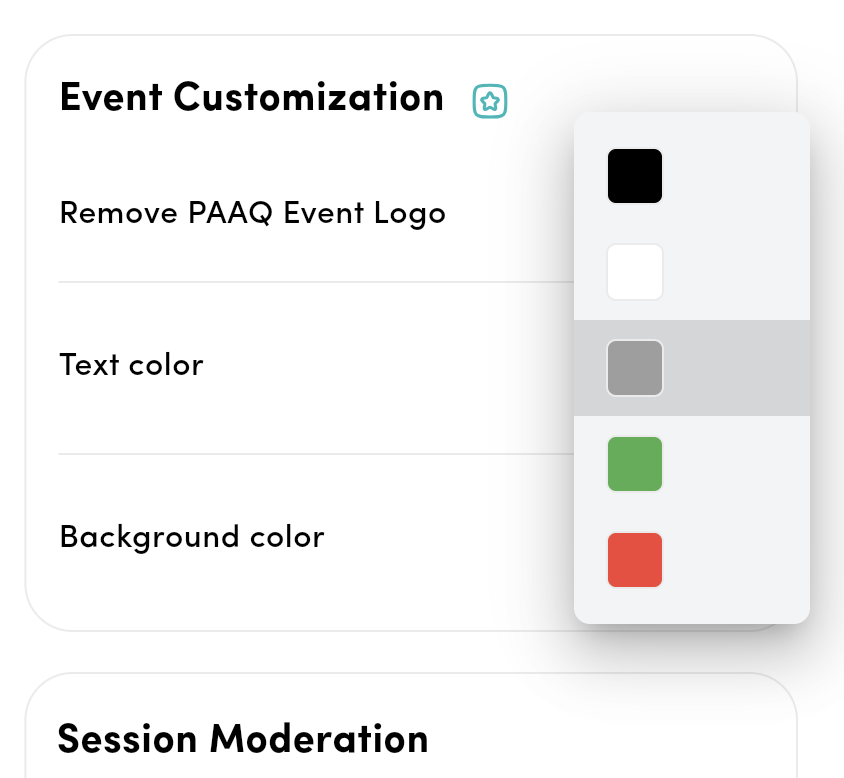The image size is (844, 778).
Task: Choose the white color swatch
Action: tap(635, 272)
